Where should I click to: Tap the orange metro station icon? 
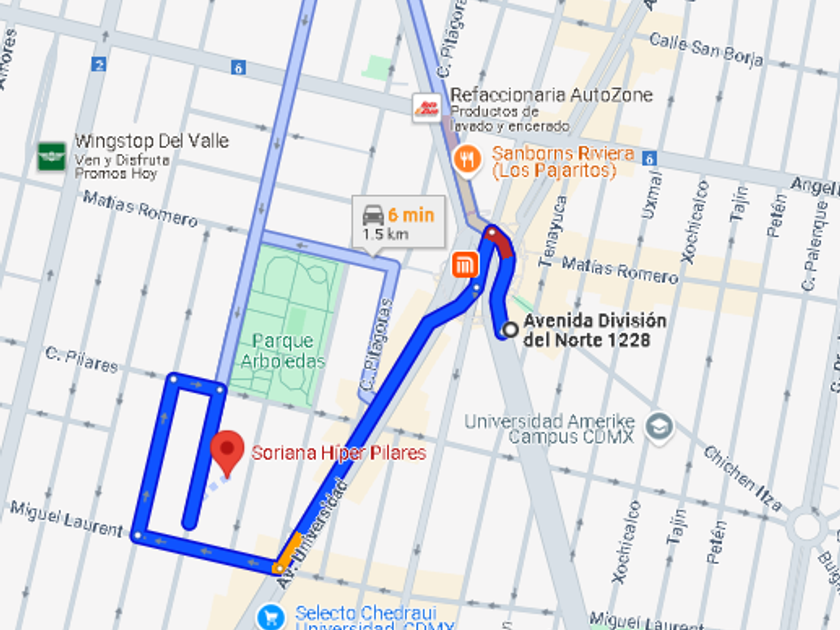point(464,265)
